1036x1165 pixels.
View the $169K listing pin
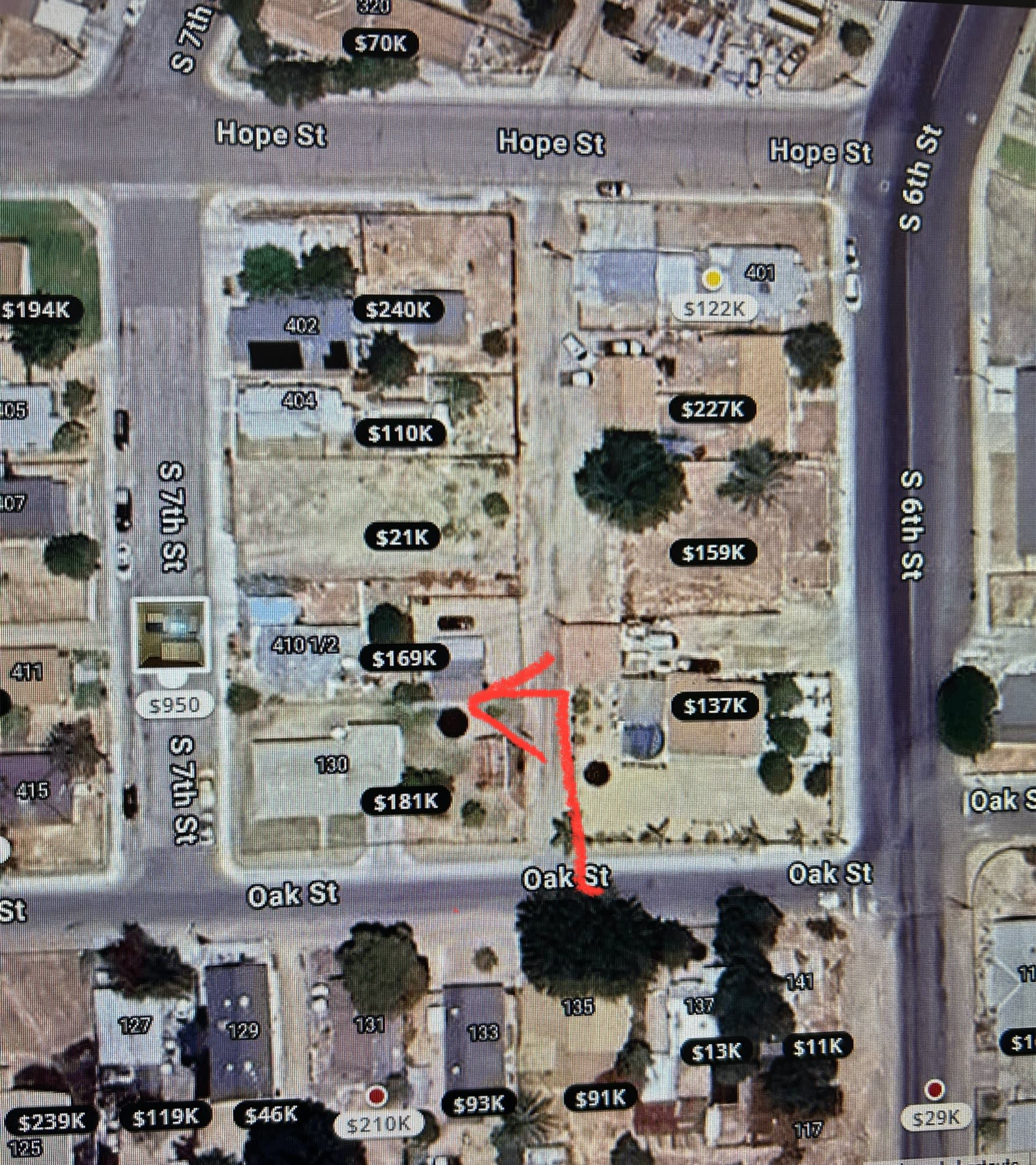[404, 658]
